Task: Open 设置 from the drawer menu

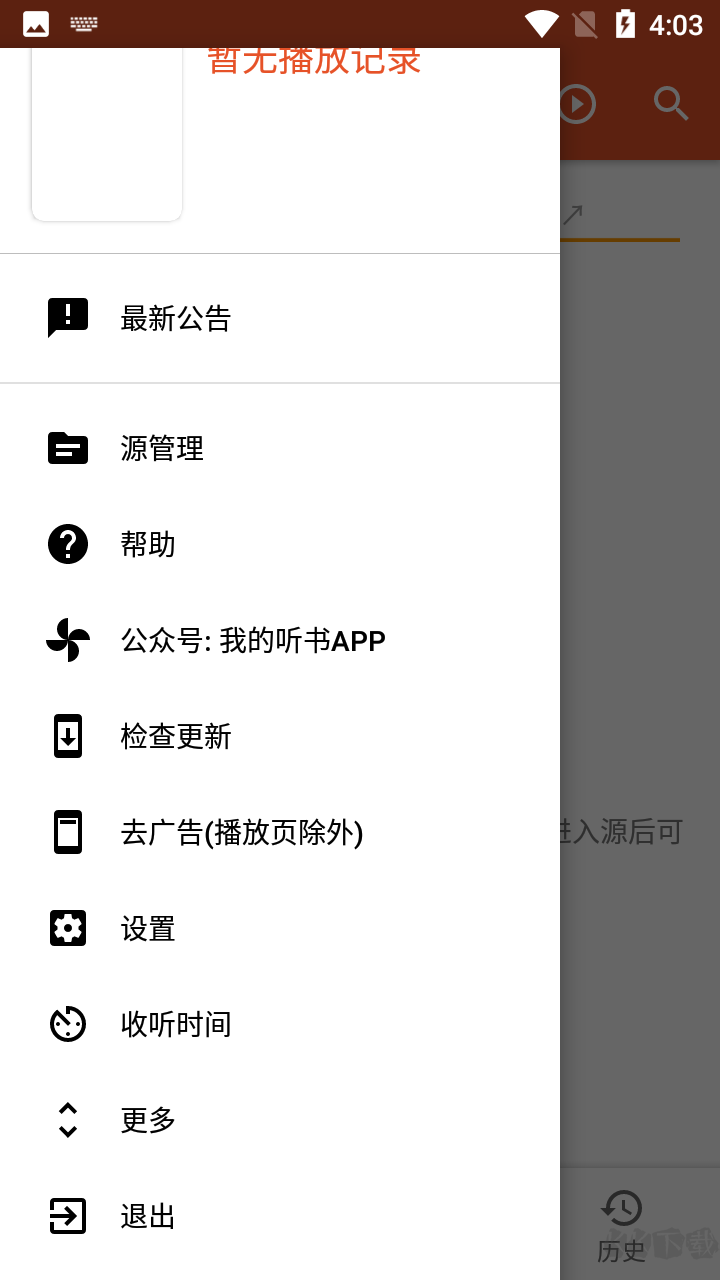Action: pyautogui.click(x=147, y=928)
